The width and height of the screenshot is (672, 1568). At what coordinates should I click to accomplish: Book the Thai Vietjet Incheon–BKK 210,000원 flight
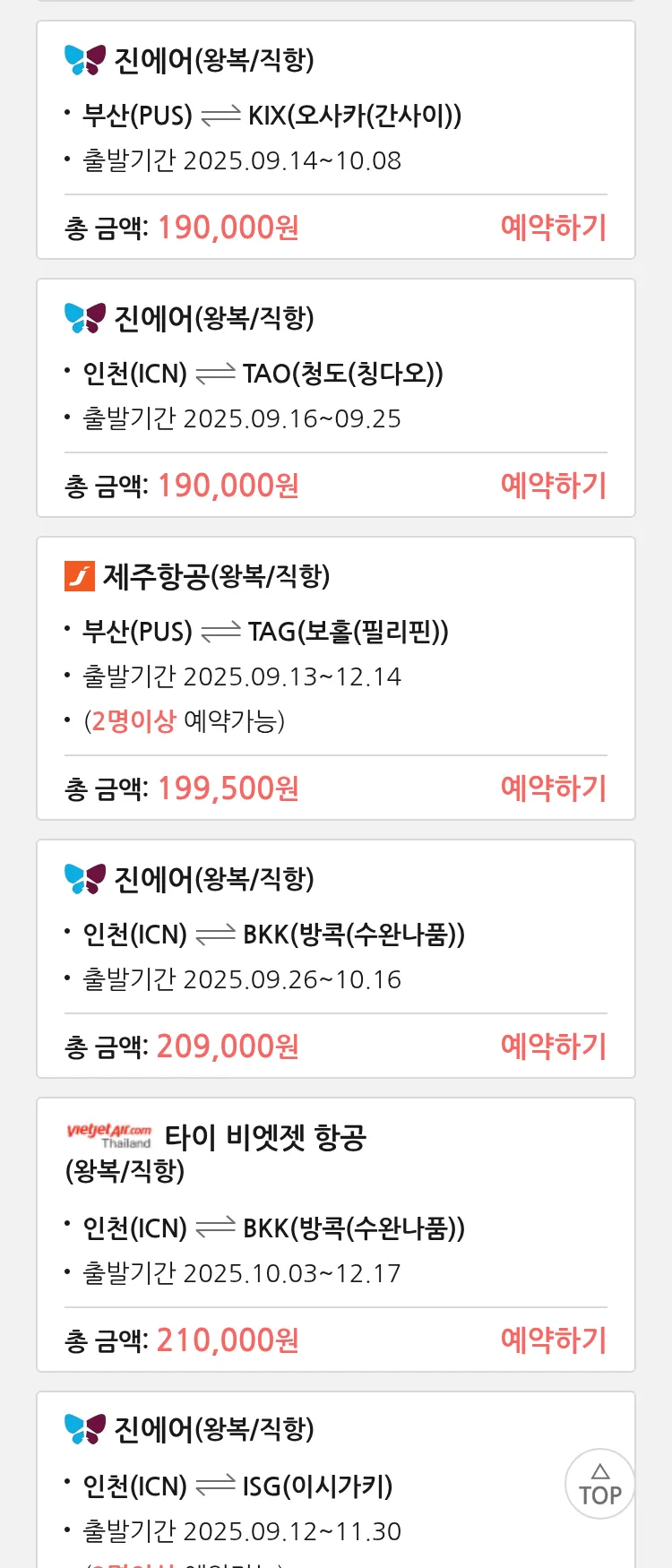pos(553,1340)
